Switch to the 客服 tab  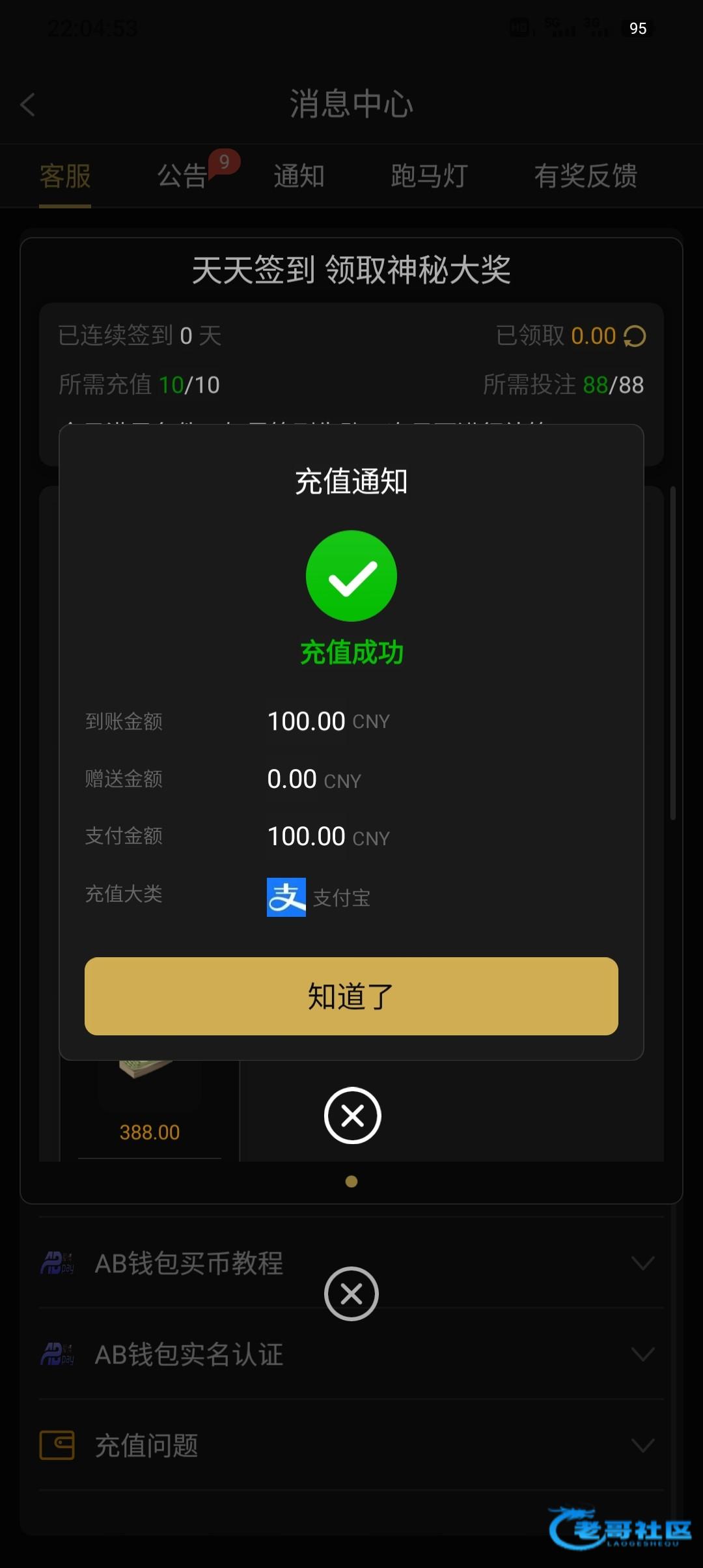pyautogui.click(x=65, y=176)
